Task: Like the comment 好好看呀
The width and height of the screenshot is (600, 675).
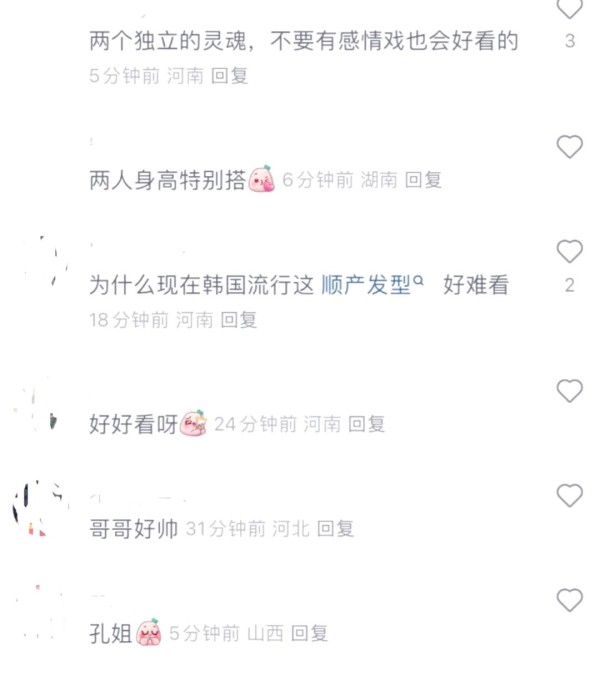Action: tap(569, 391)
